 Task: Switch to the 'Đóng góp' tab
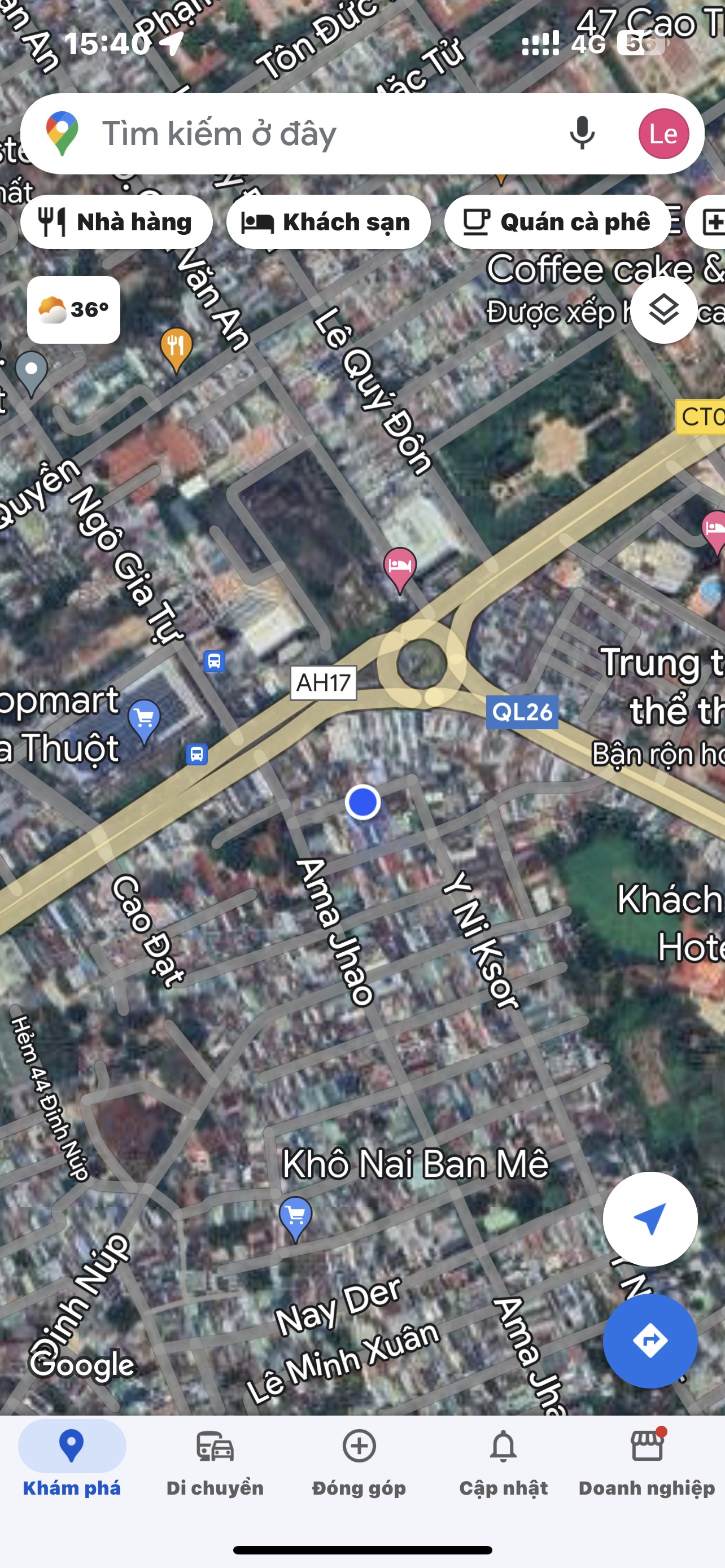359,1462
